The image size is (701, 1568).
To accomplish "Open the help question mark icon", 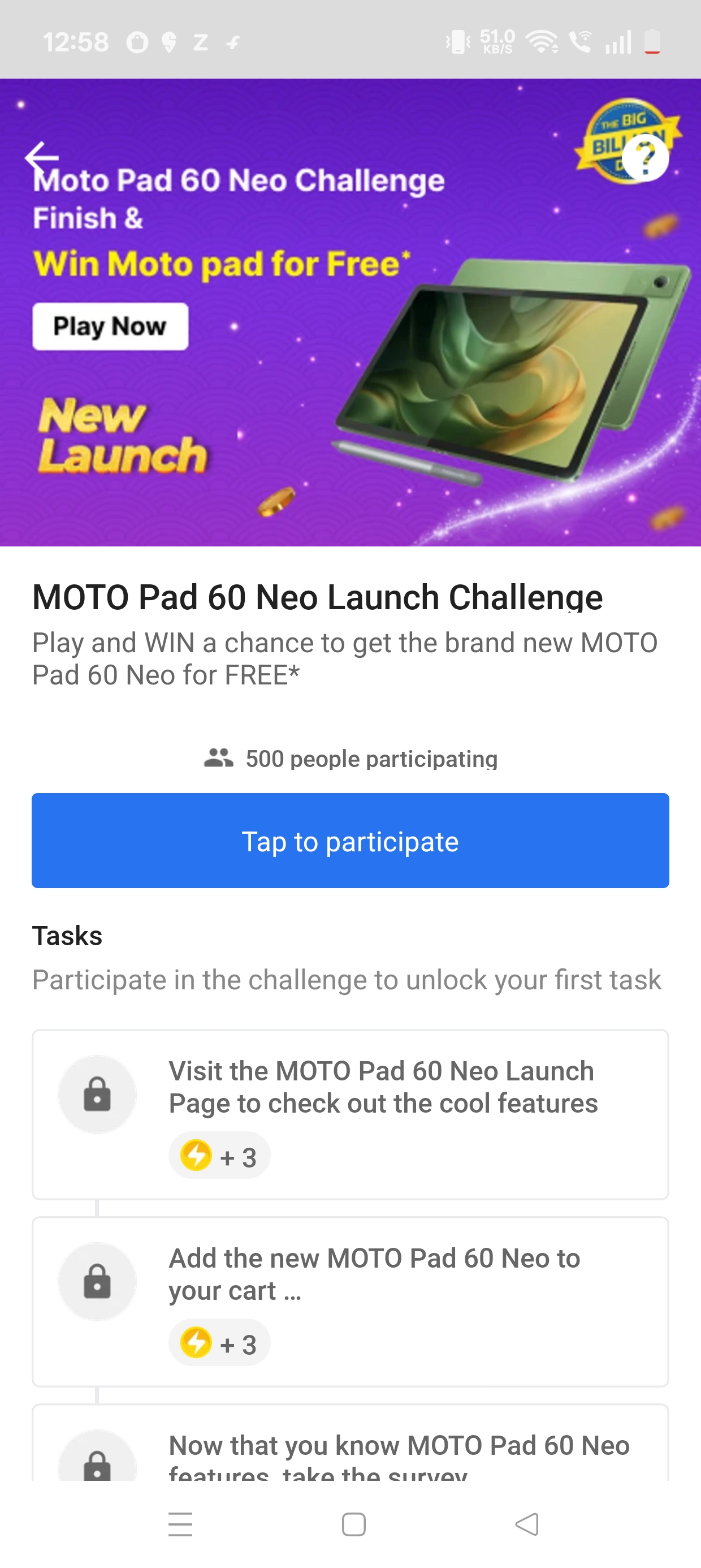I will [645, 158].
